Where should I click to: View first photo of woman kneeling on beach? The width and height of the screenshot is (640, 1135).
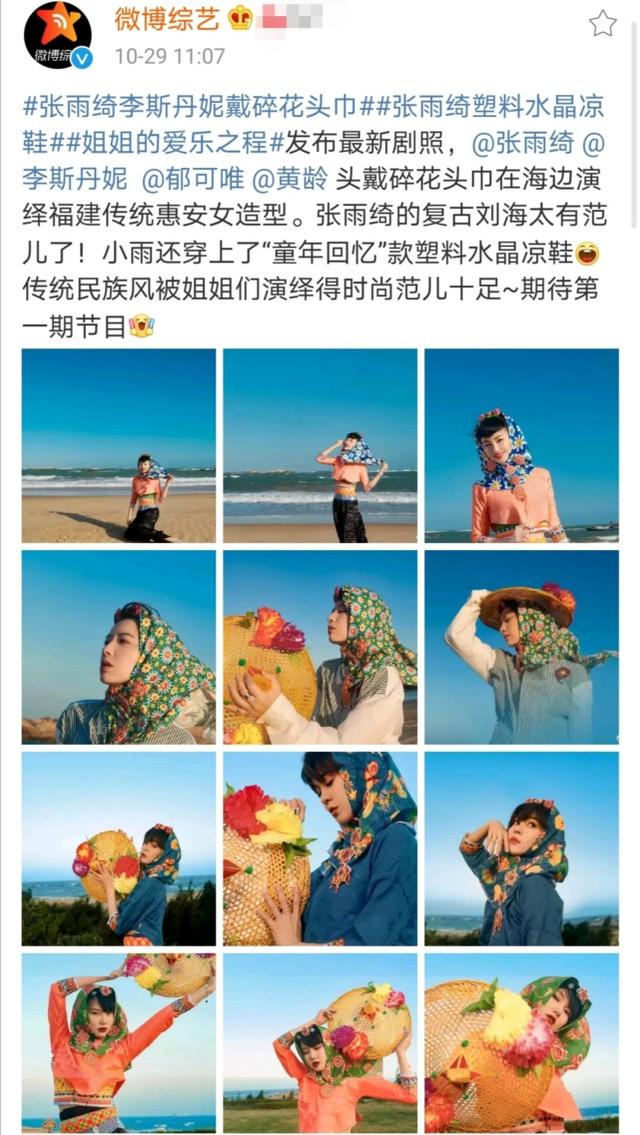click(x=118, y=446)
